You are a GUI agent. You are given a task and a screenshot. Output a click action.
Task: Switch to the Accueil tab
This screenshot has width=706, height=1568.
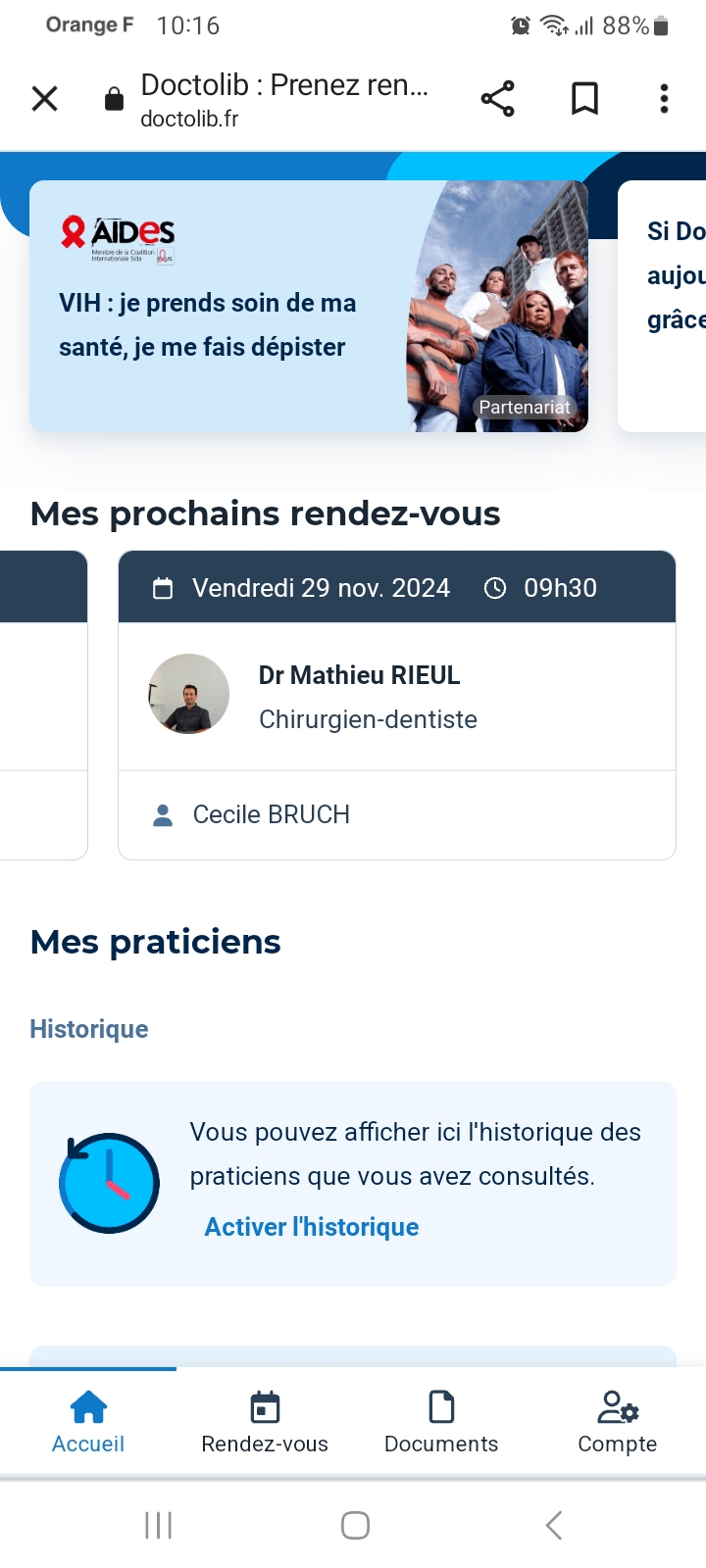[88, 1422]
